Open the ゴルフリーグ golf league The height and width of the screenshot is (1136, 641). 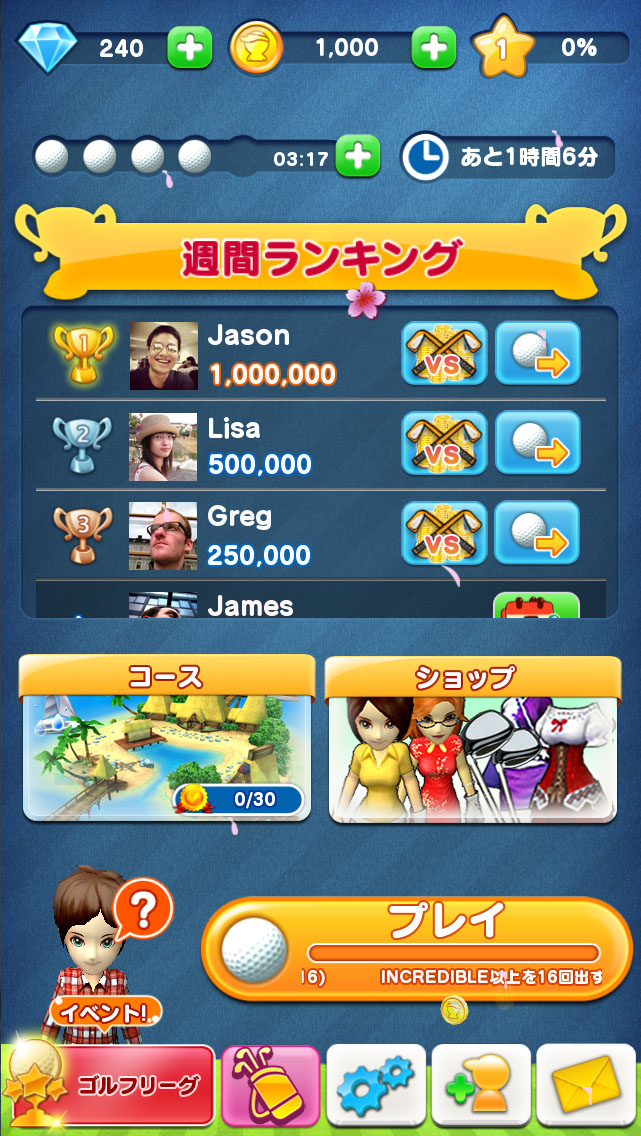tap(110, 1086)
